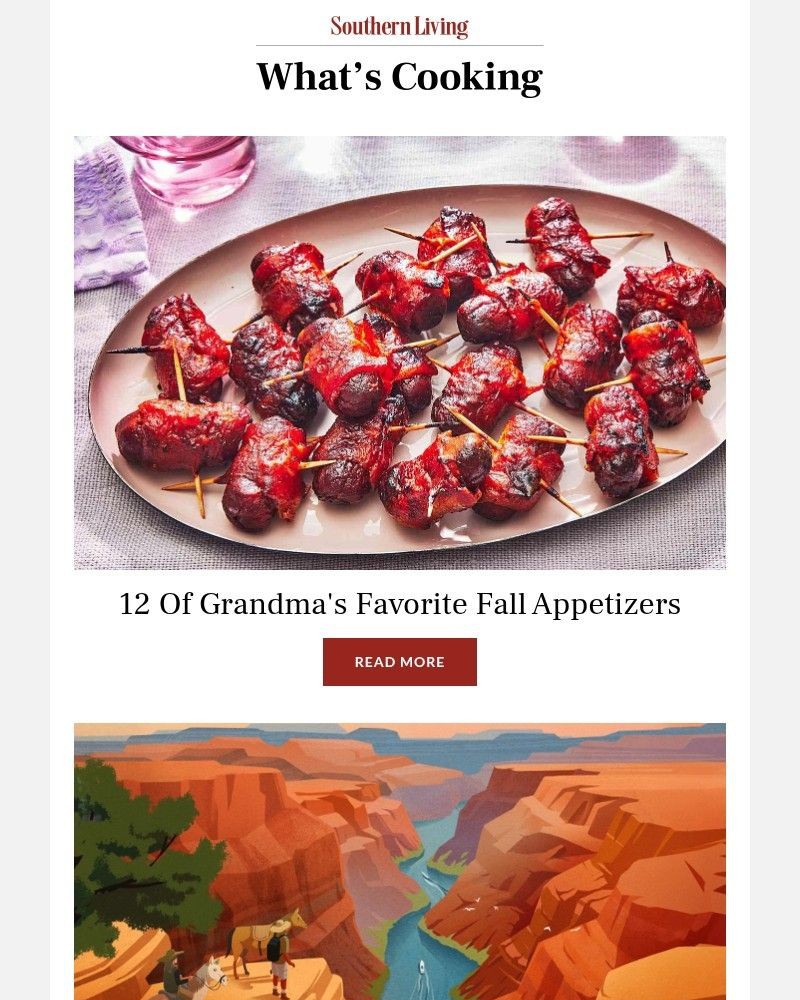Select the 'What's Cooking' newsletter heading
Viewport: 800px width, 1000px height.
tap(399, 76)
